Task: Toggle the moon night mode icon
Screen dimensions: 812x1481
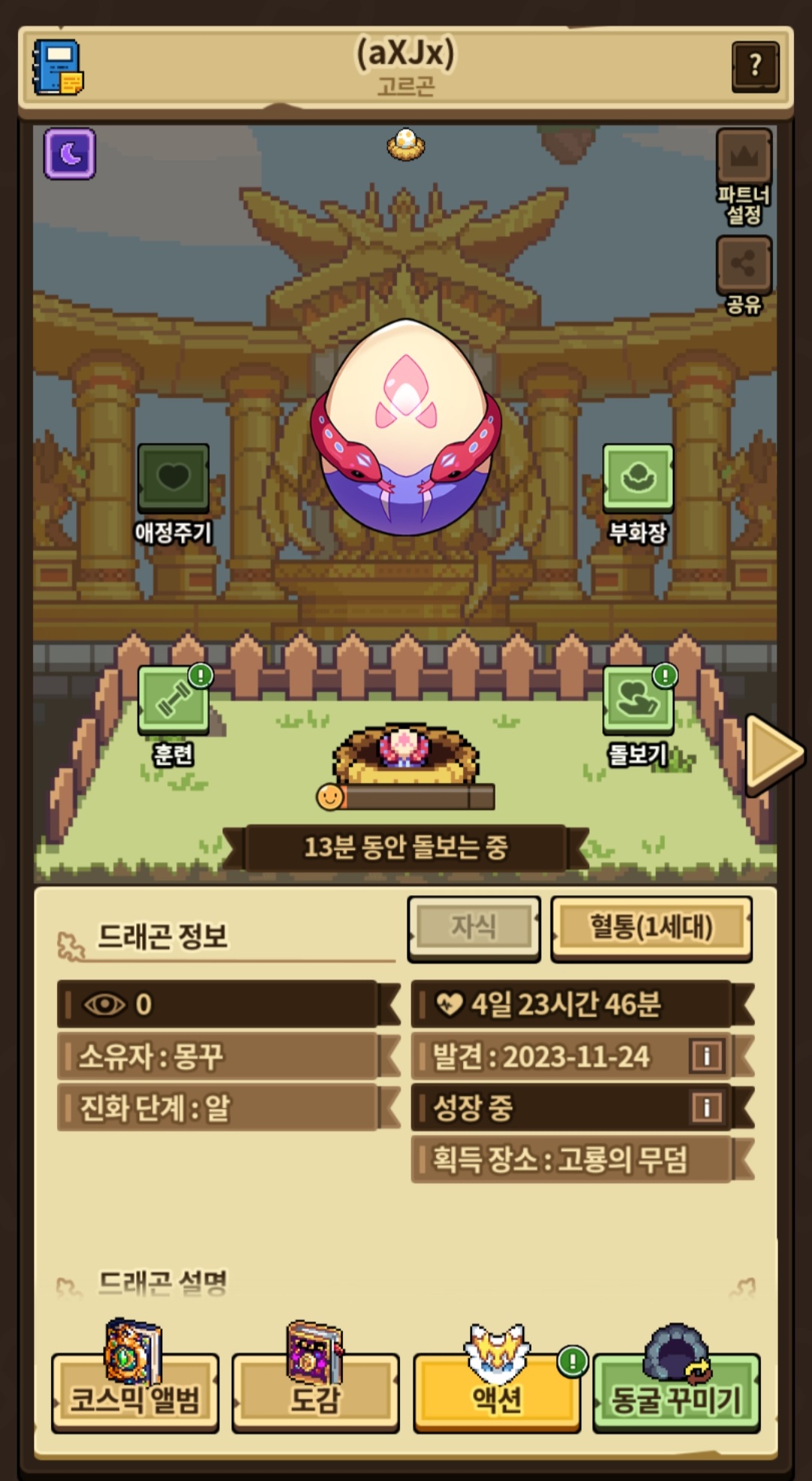Action: point(70,153)
